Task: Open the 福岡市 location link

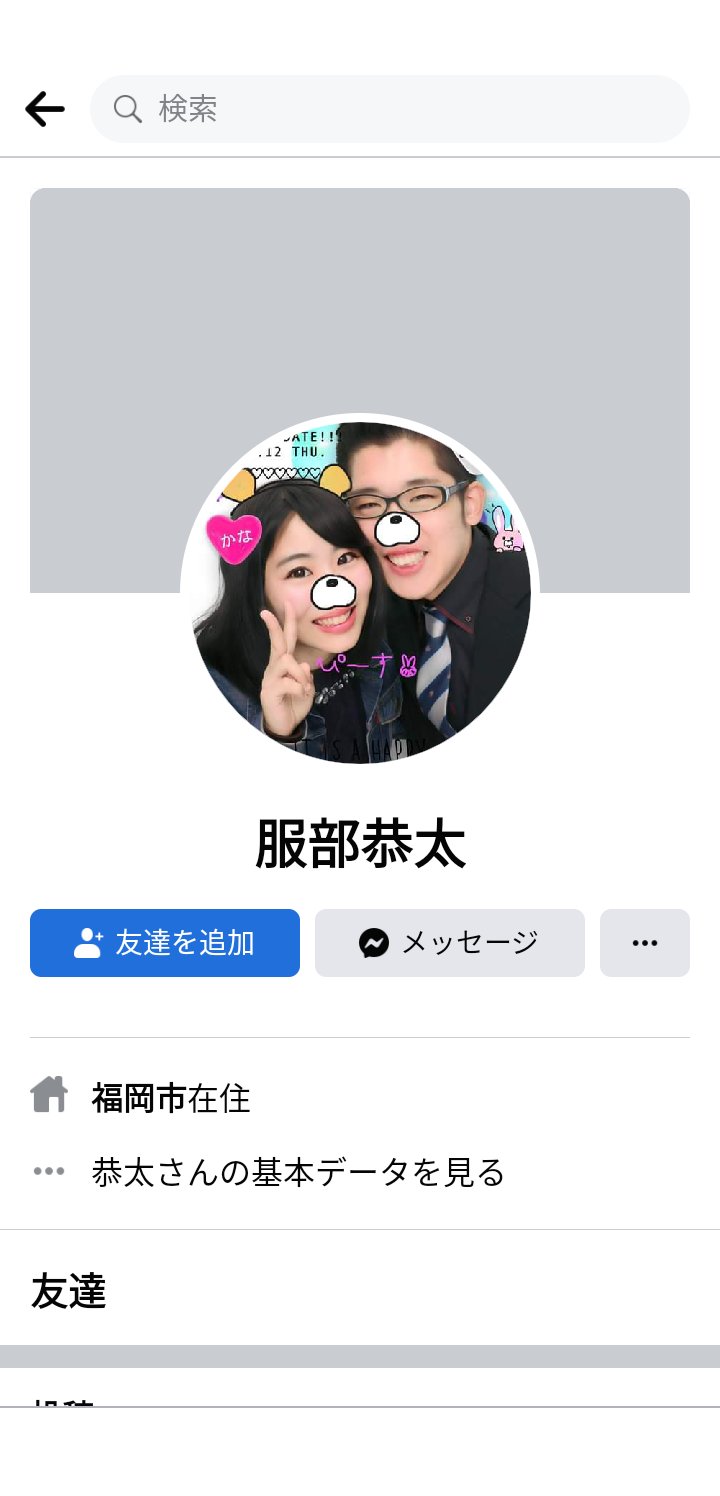Action: (x=139, y=1099)
